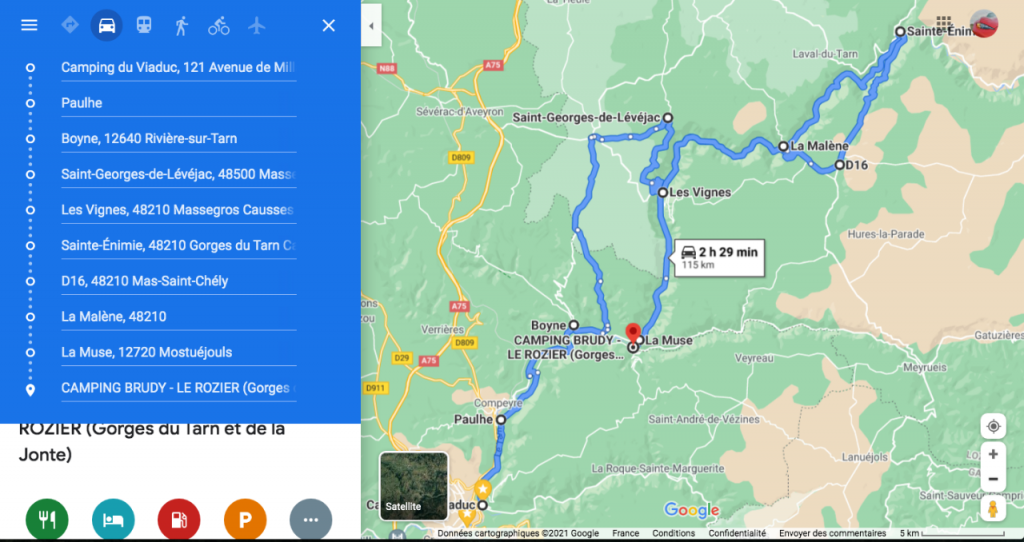Screen dimensions: 1024x542
Task: Close the directions panel
Action: pyautogui.click(x=328, y=25)
